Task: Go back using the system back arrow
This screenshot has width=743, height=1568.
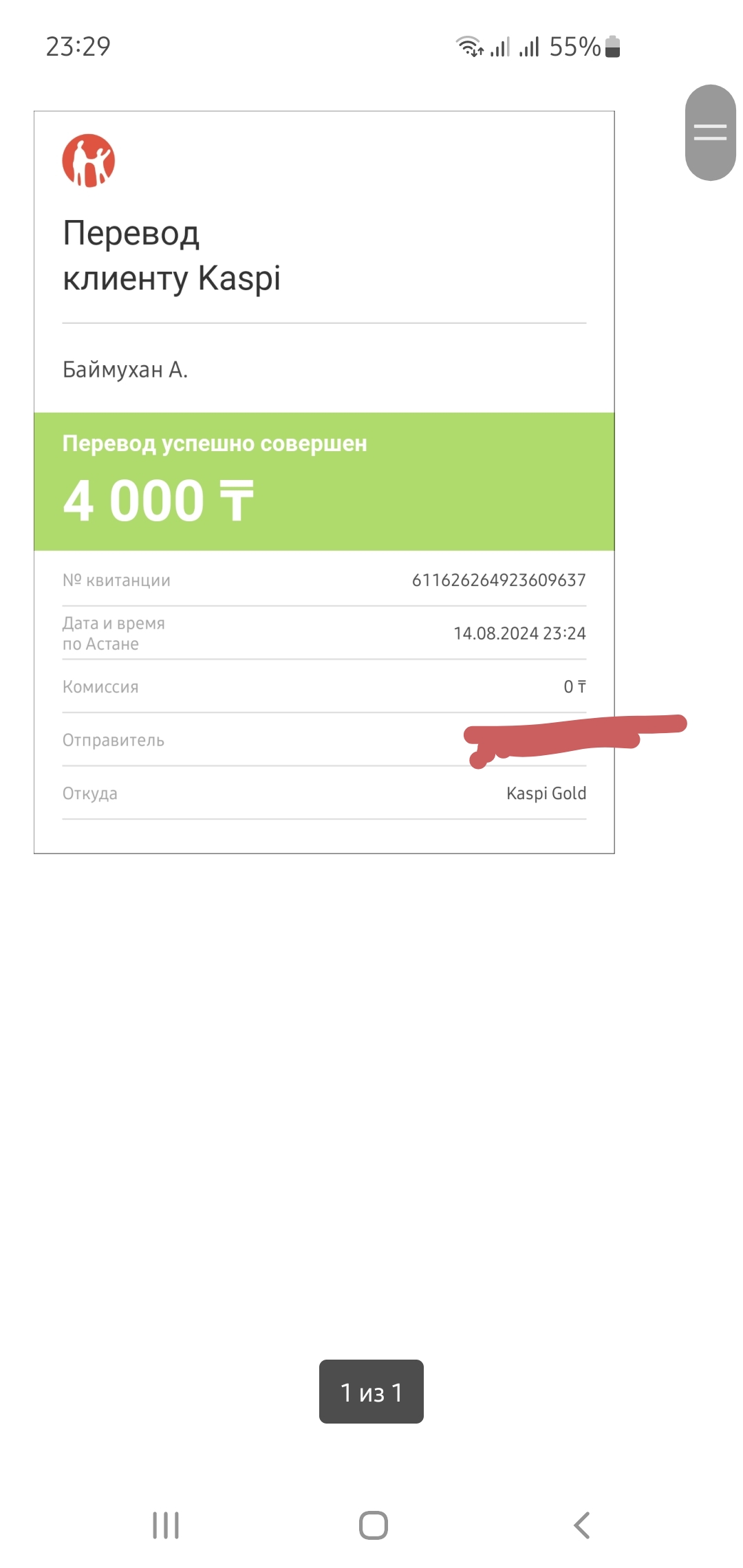Action: [x=582, y=1525]
